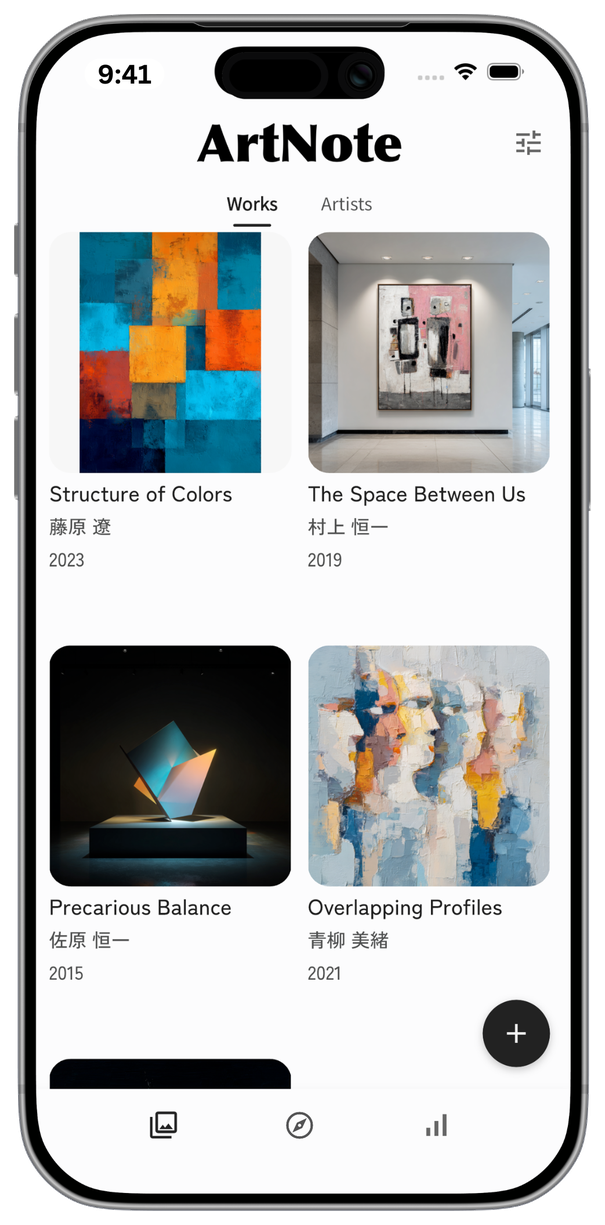The height and width of the screenshot is (1225, 605).
Task: Open the Precarious Balance sculpture card
Action: (x=170, y=766)
